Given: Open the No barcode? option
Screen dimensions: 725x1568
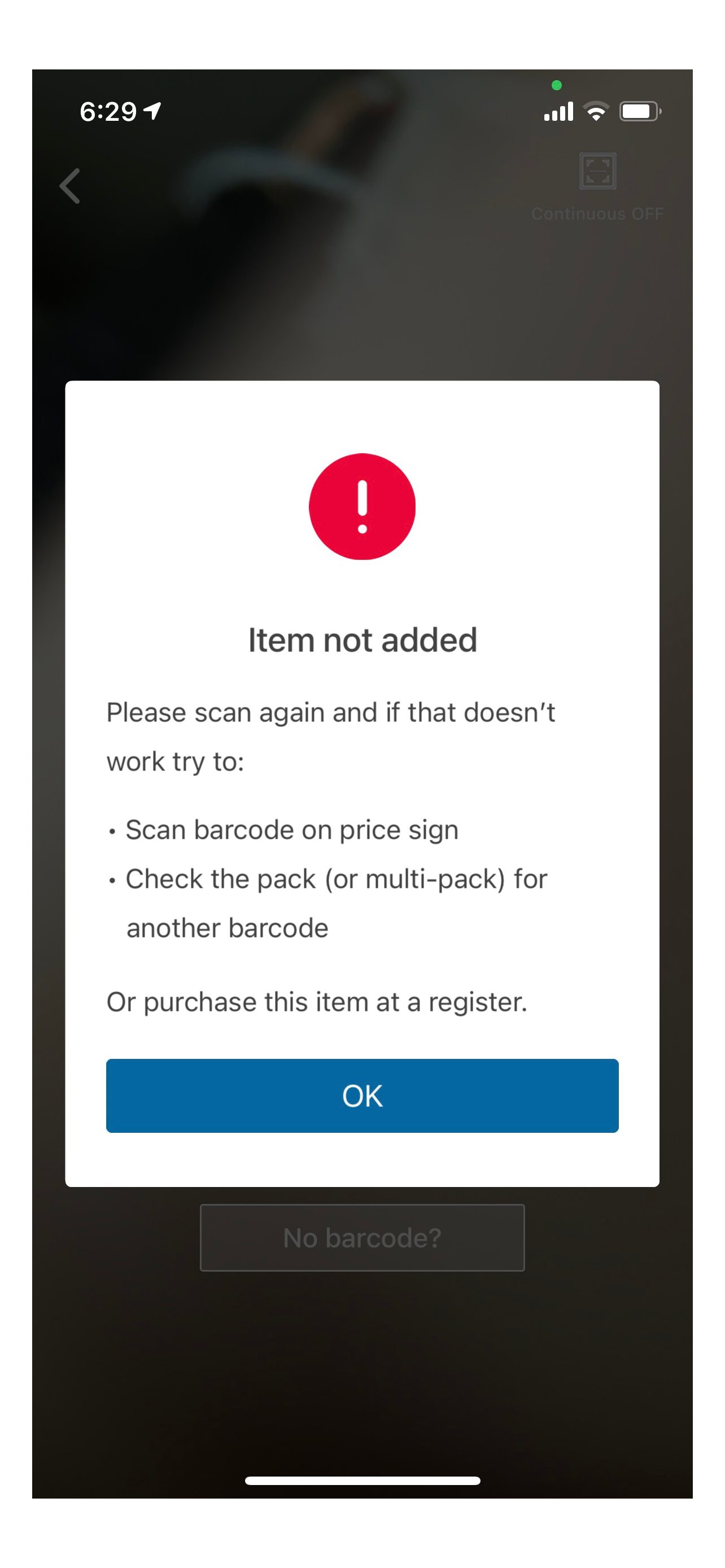Looking at the screenshot, I should pos(362,1237).
